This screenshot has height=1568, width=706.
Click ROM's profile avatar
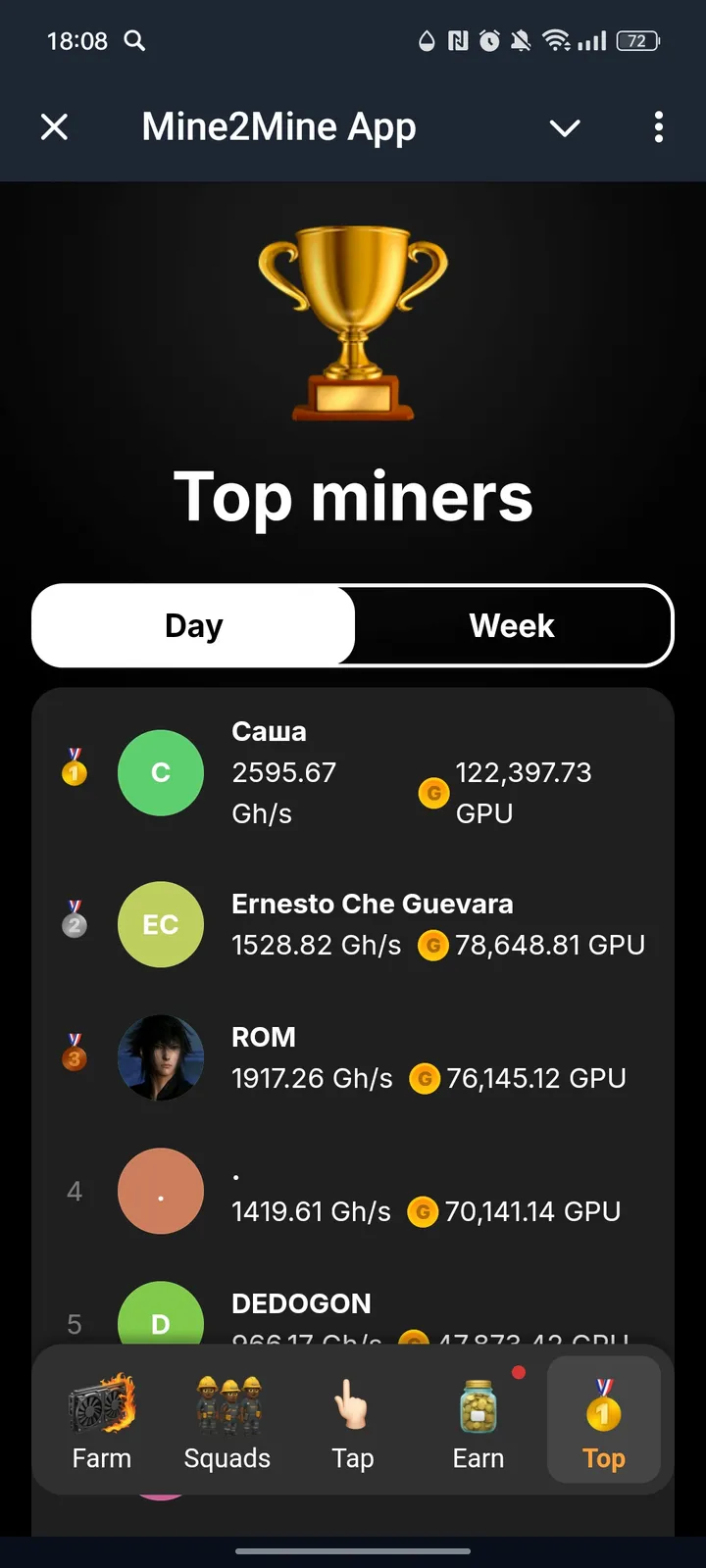(x=161, y=1057)
